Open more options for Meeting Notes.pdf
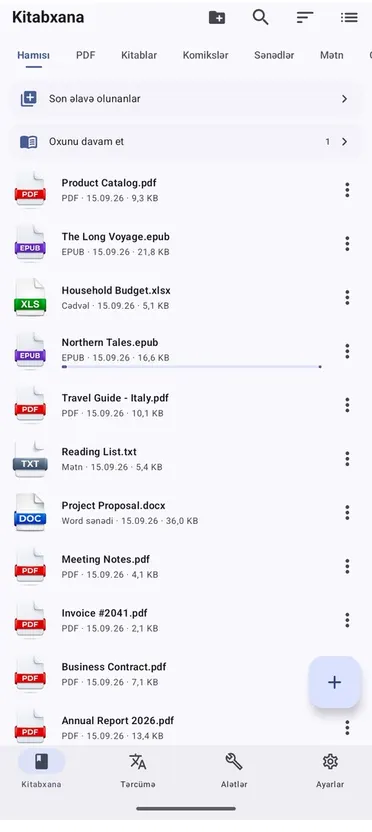 tap(347, 566)
